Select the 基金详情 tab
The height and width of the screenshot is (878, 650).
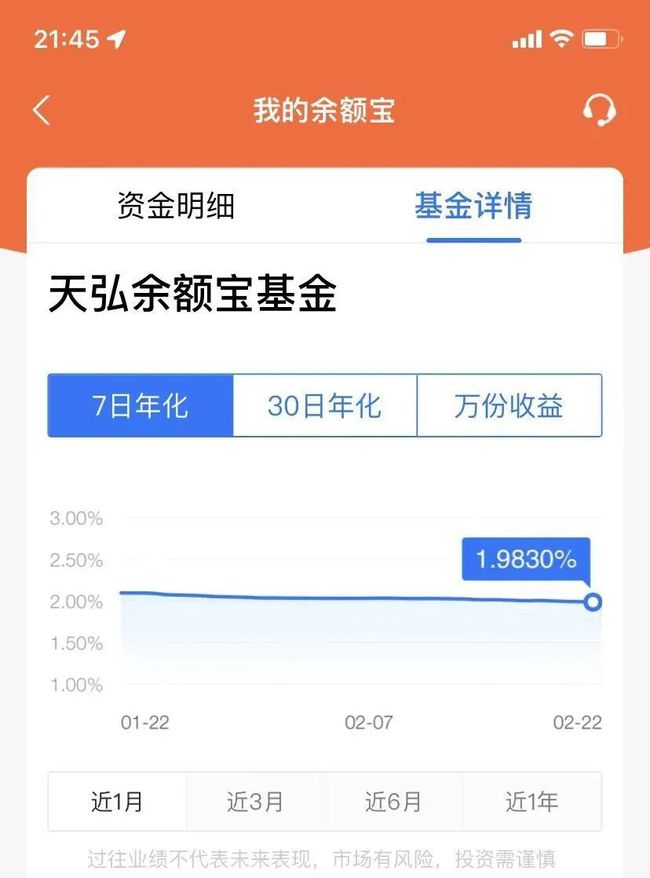473,206
